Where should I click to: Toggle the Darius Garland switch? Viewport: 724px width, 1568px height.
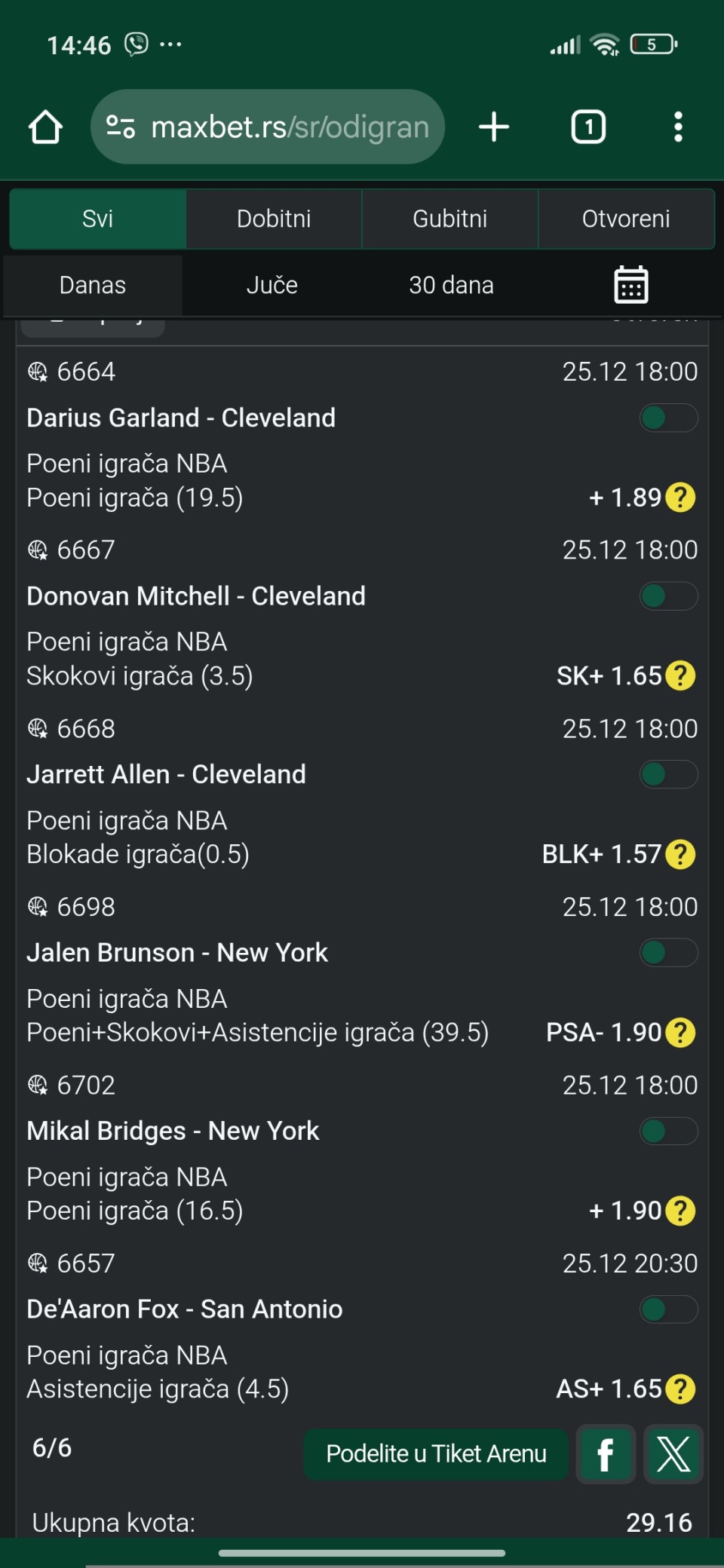[x=668, y=418]
